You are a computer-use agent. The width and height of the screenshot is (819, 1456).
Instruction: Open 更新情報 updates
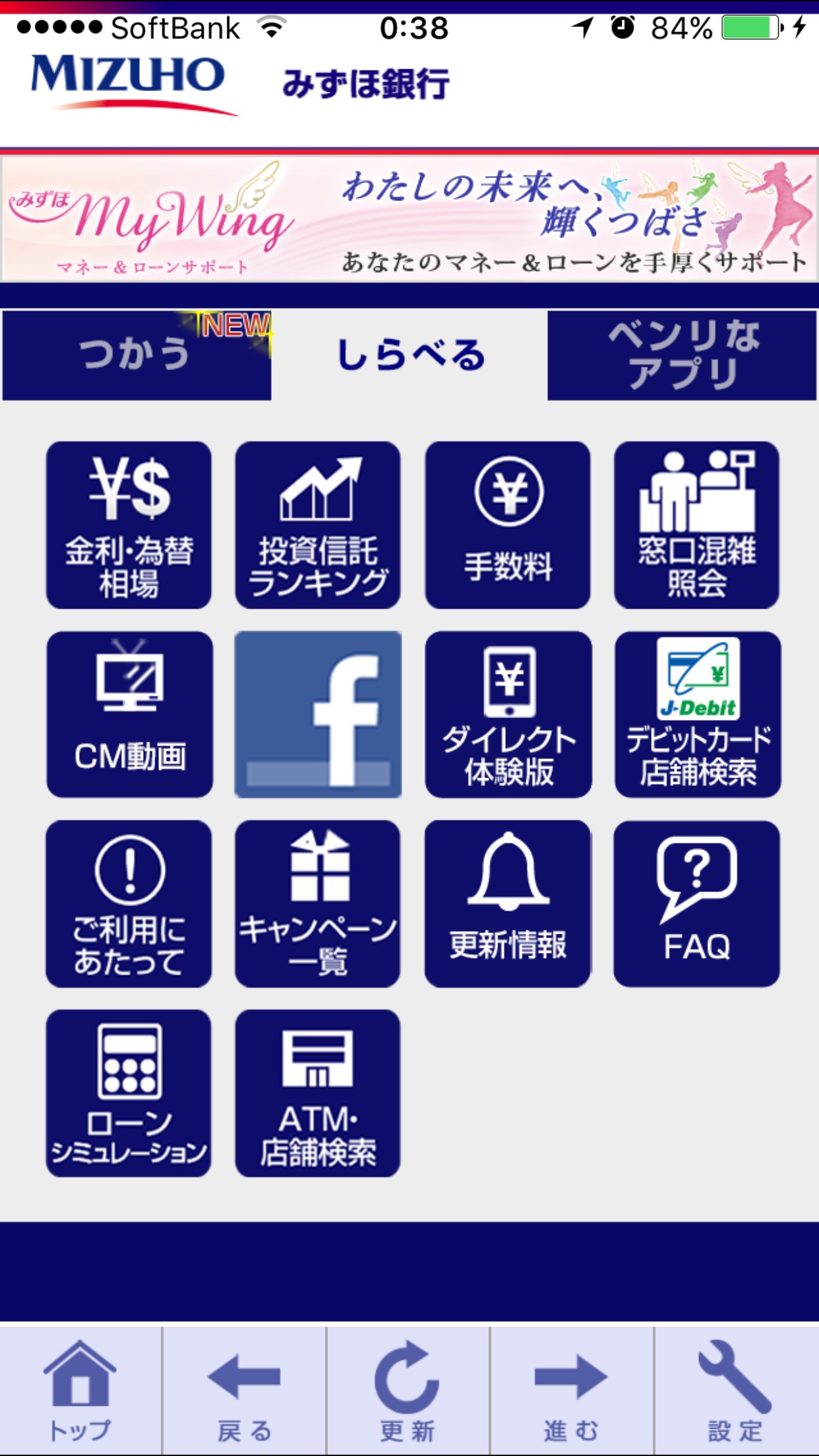(x=508, y=903)
